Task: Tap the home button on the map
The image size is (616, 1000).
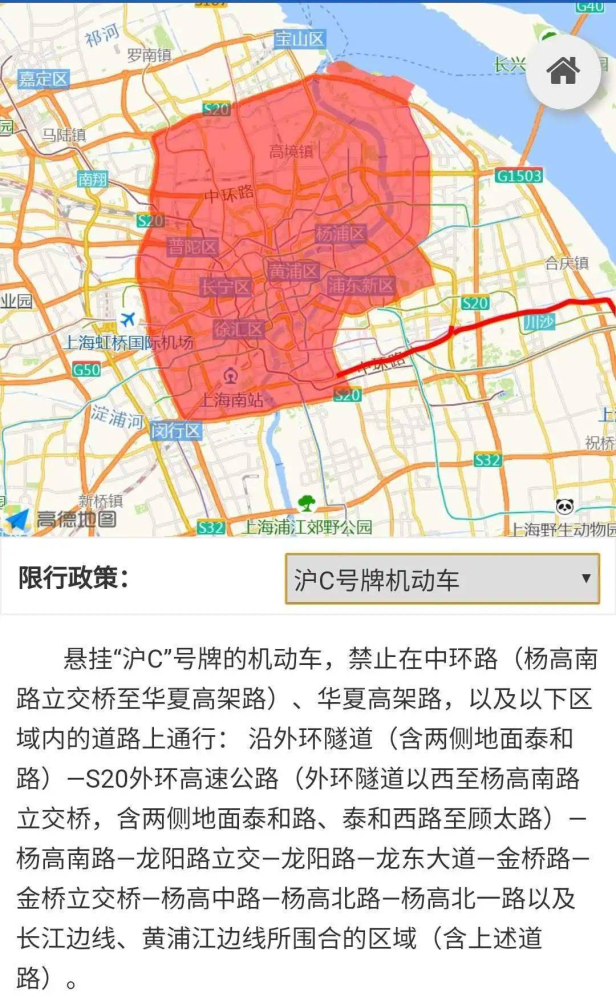Action: point(563,71)
